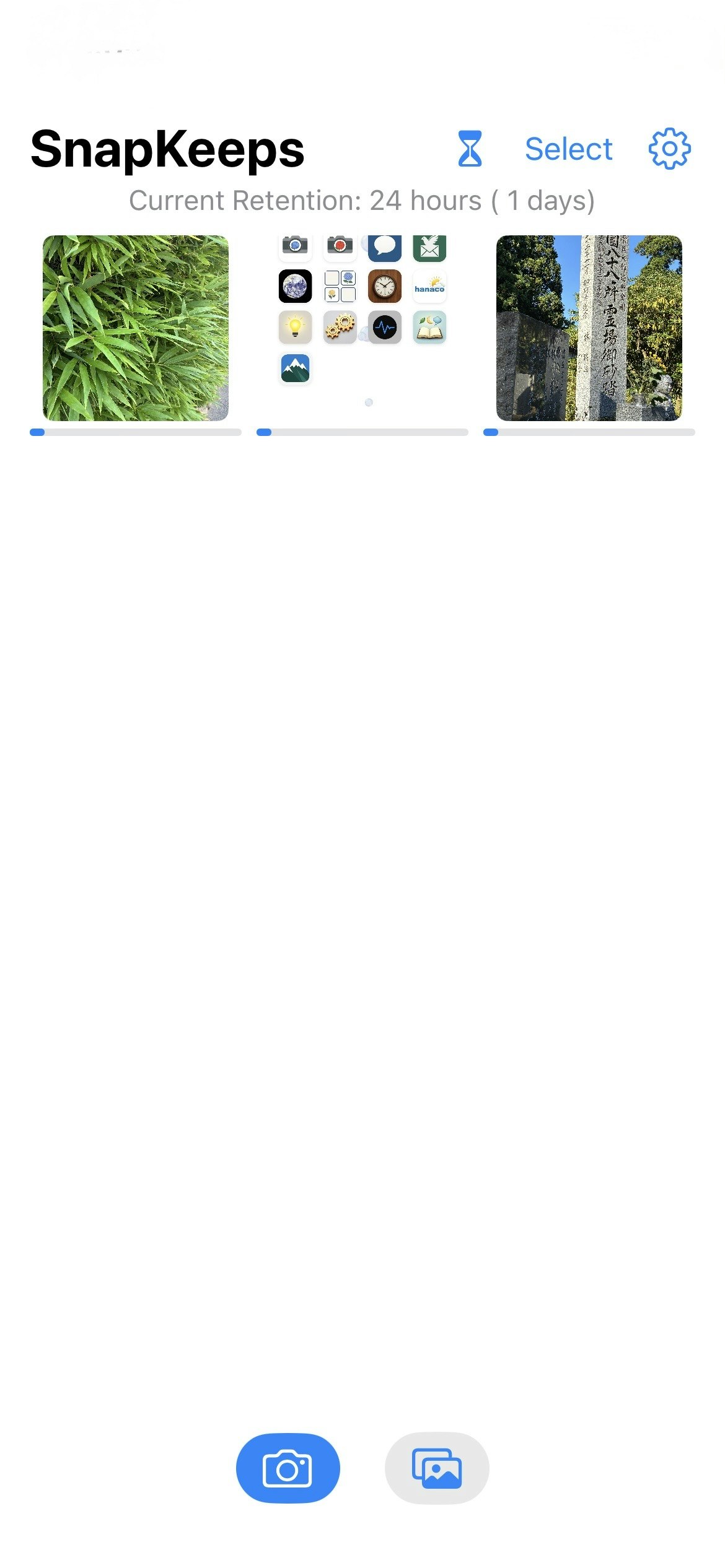The image size is (725, 1568).
Task: Import pictures from the photo library button
Action: click(x=437, y=1468)
